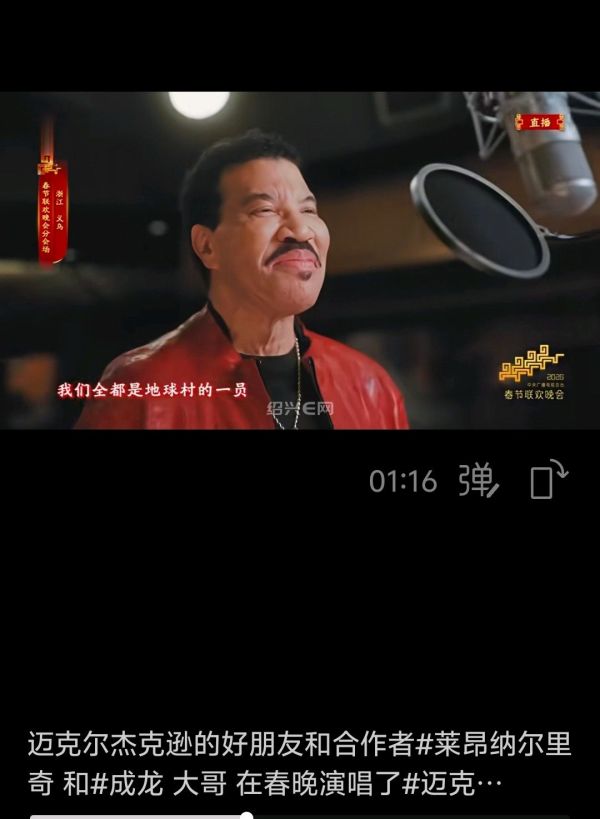The image size is (600, 819).
Task: Rotate video to fullscreen landscape
Action: point(548,481)
